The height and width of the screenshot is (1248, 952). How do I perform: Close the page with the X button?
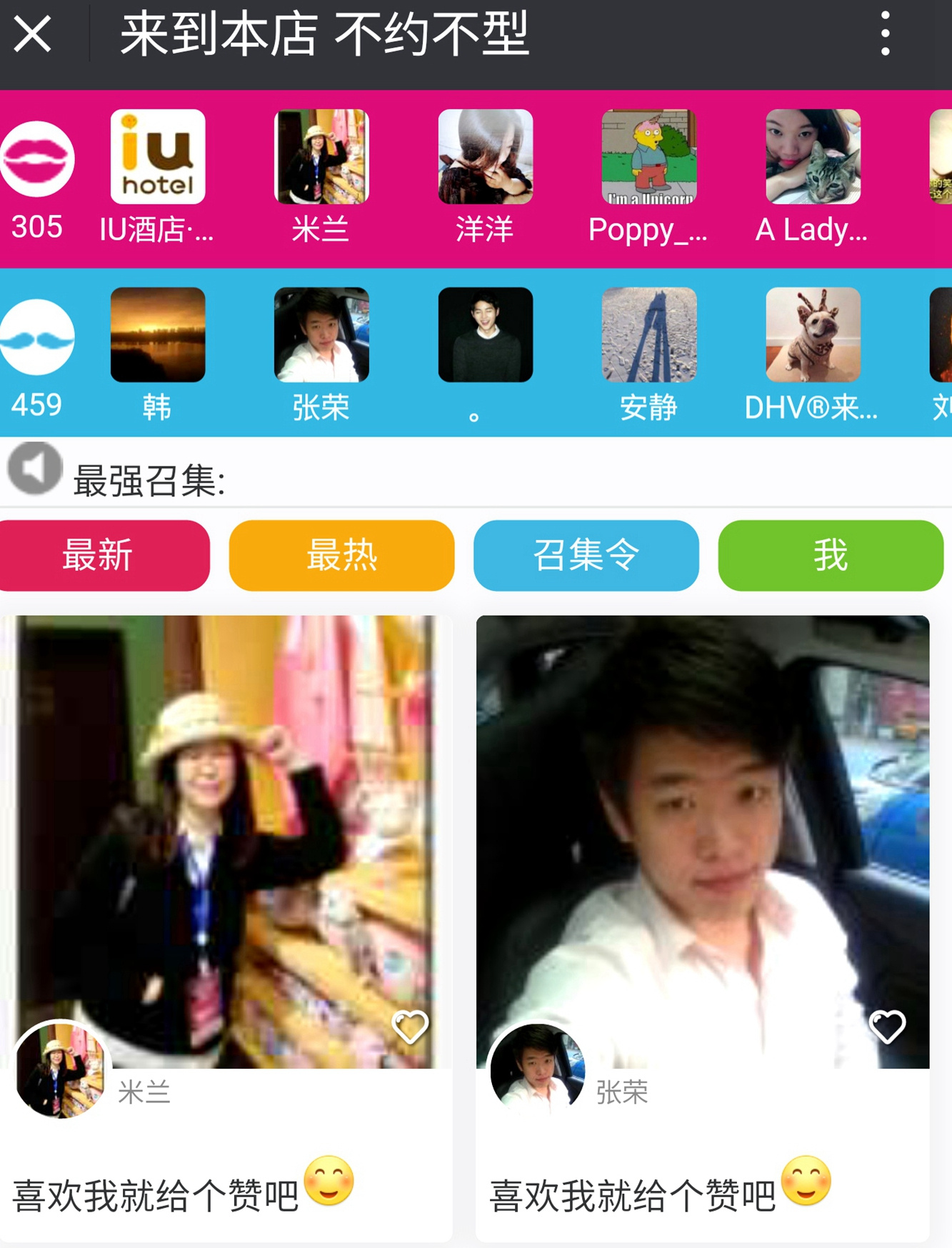(33, 34)
